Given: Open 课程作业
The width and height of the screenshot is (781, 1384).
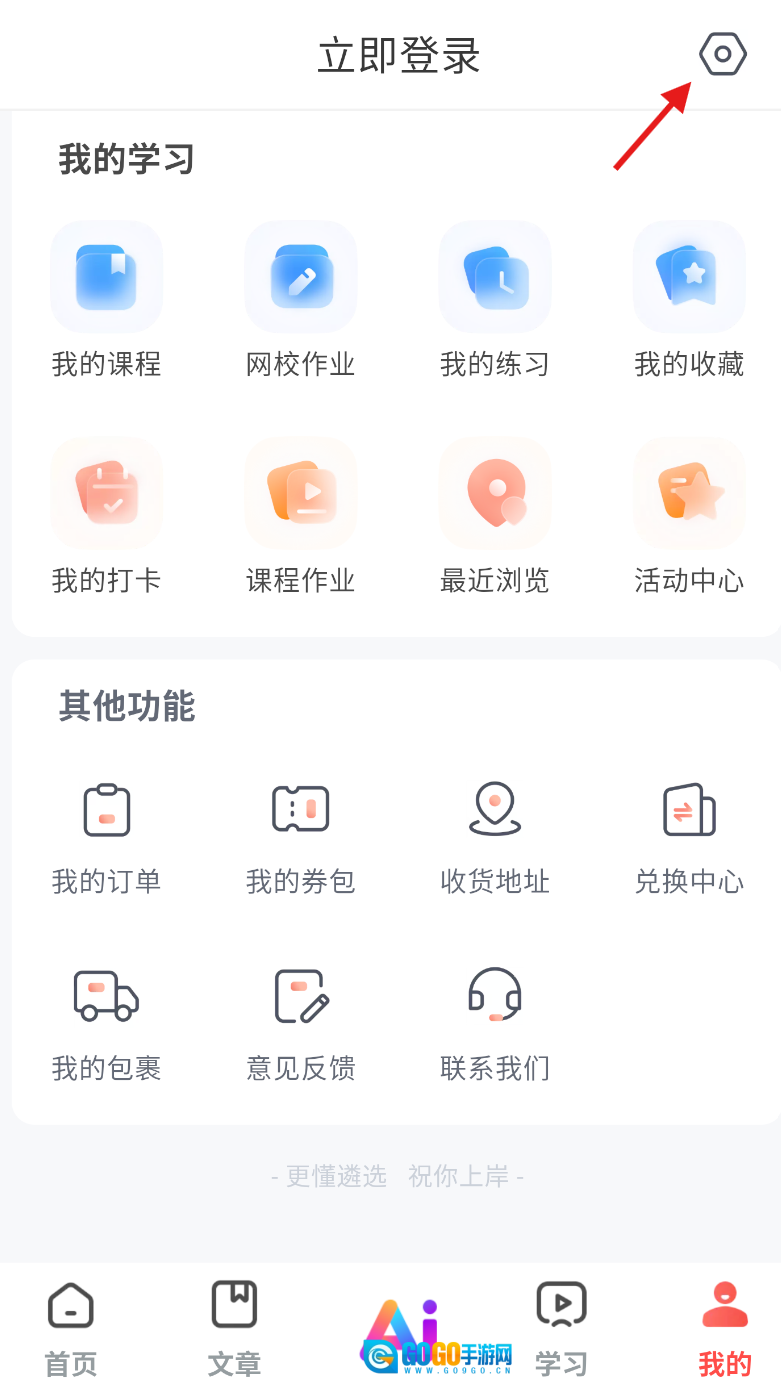Looking at the screenshot, I should point(300,514).
